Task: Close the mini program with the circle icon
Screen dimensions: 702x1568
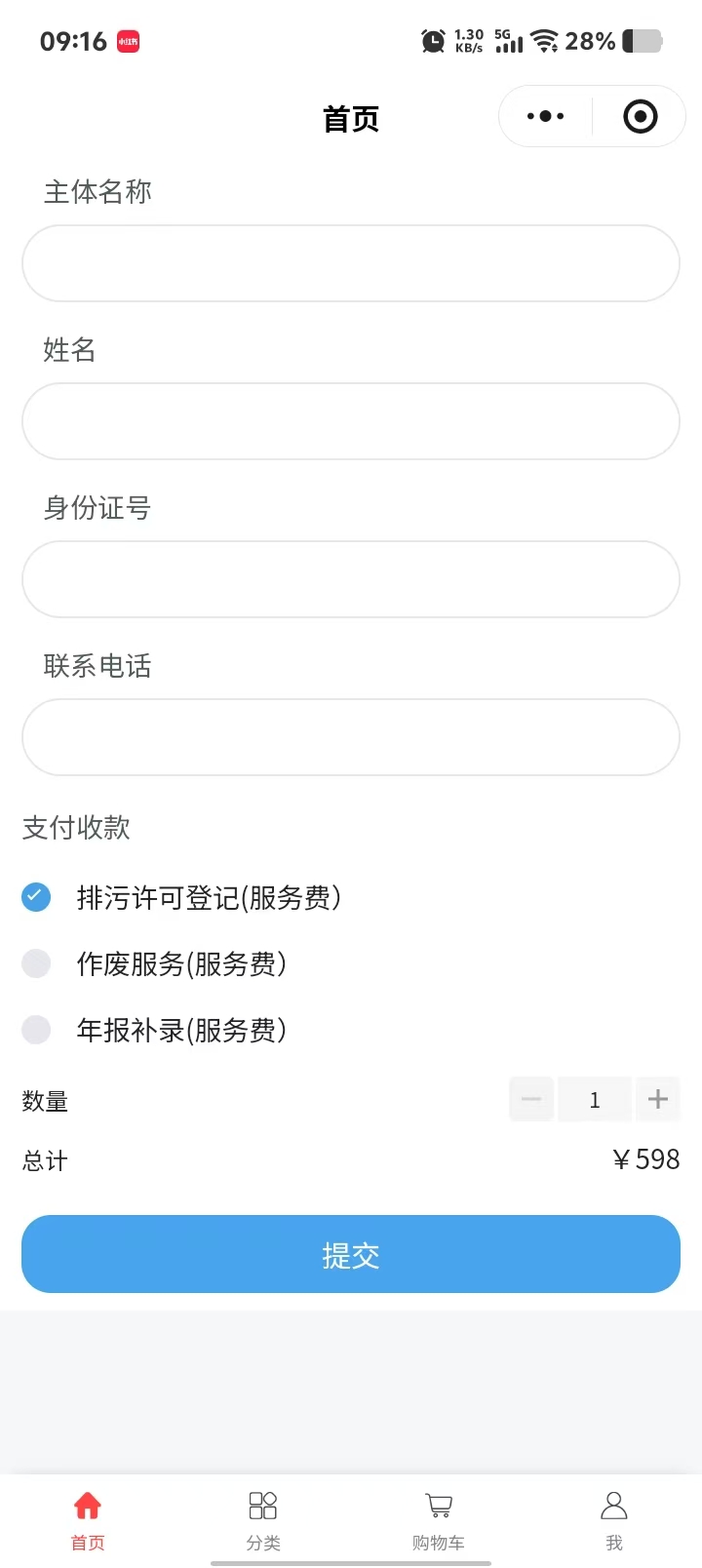Action: 640,117
